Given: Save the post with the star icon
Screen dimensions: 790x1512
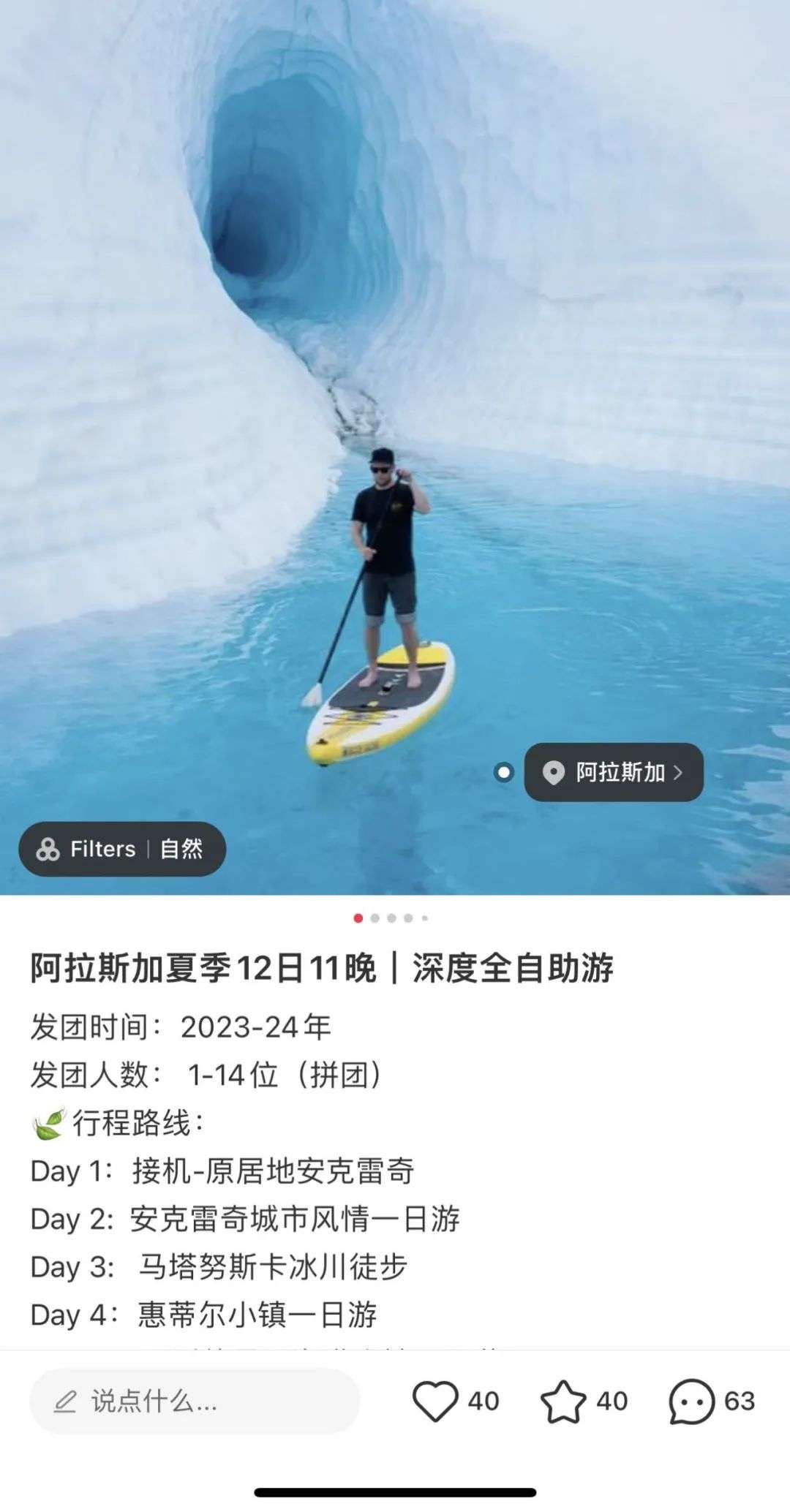Looking at the screenshot, I should click(563, 1401).
